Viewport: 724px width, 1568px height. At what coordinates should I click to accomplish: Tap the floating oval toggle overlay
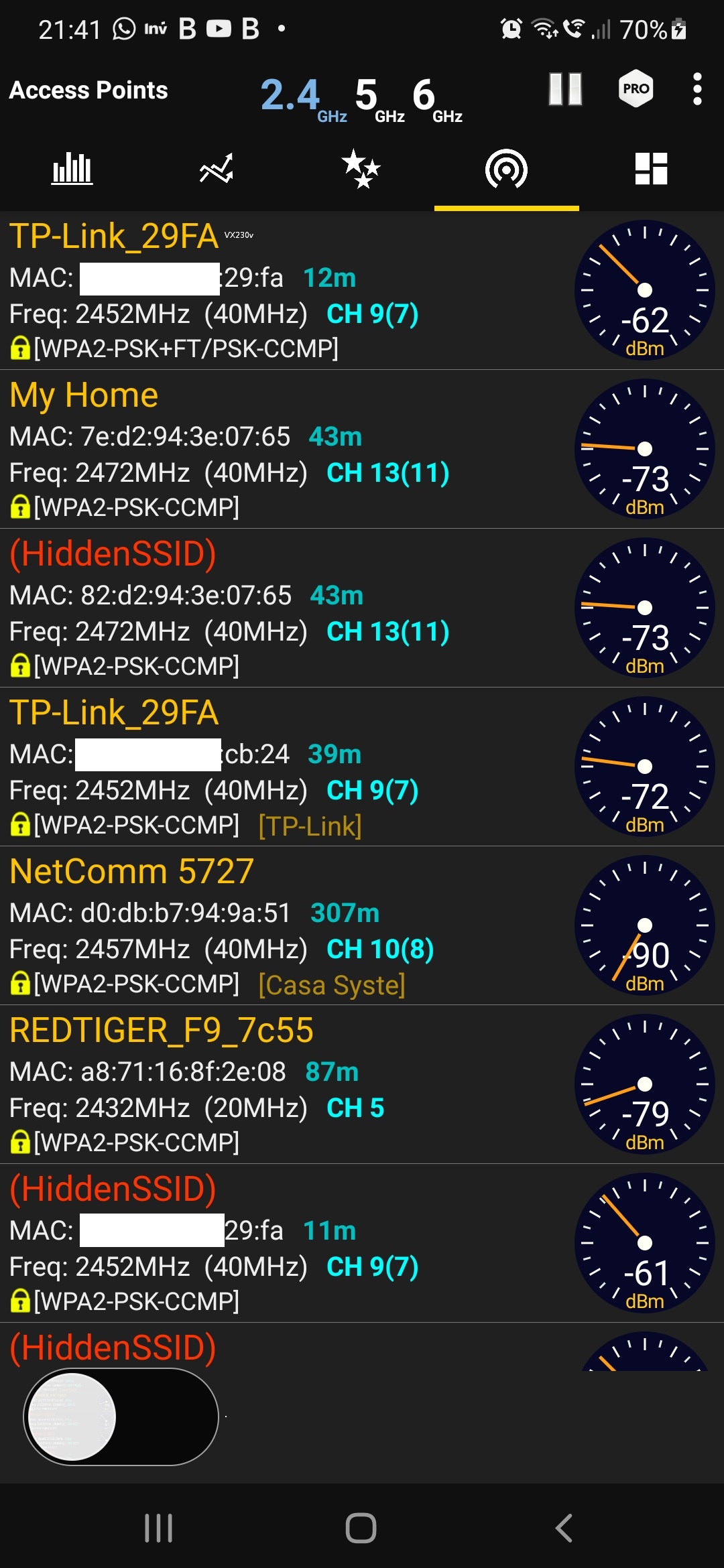coord(121,1417)
